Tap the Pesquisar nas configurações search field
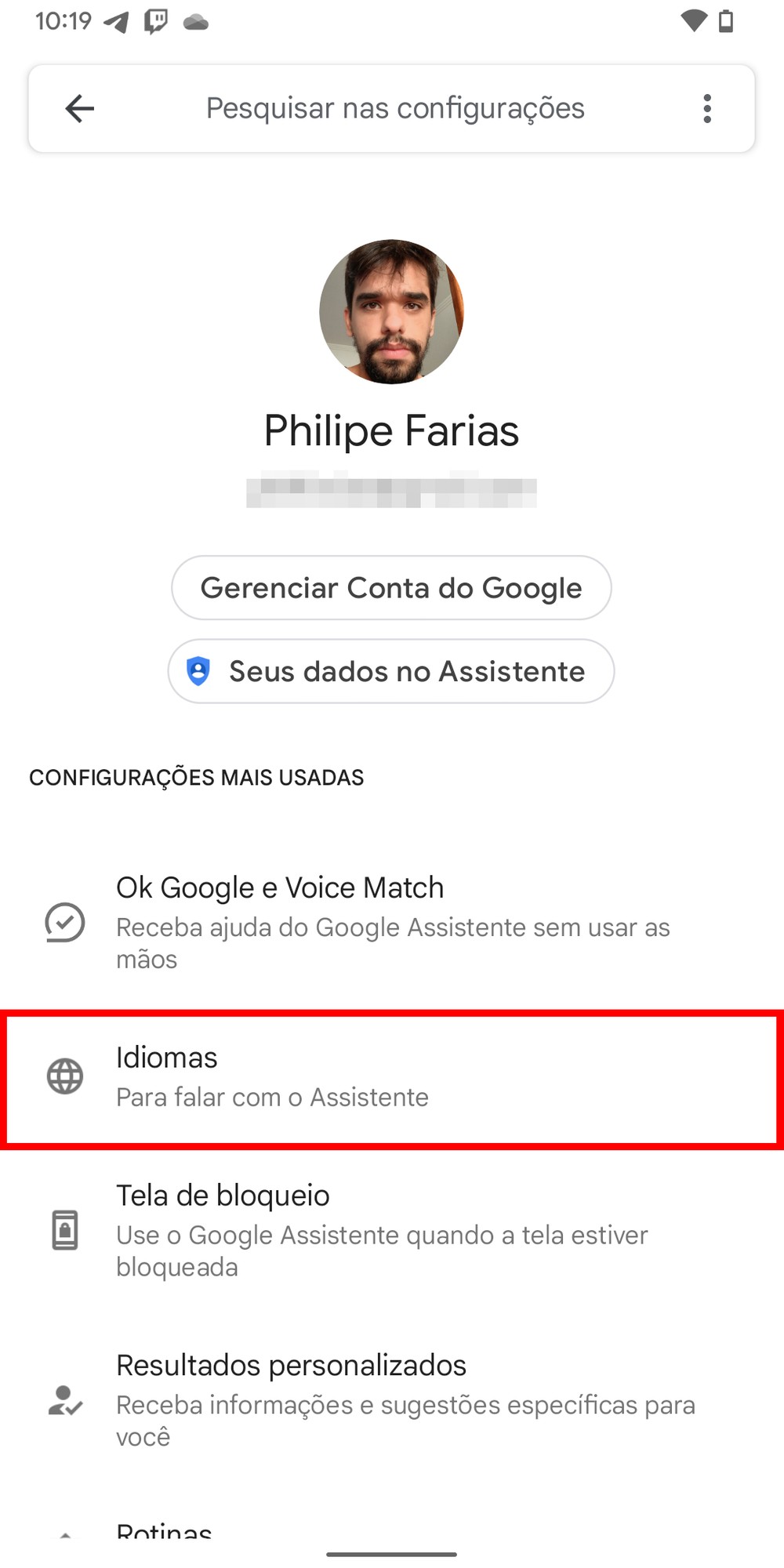 tap(395, 108)
